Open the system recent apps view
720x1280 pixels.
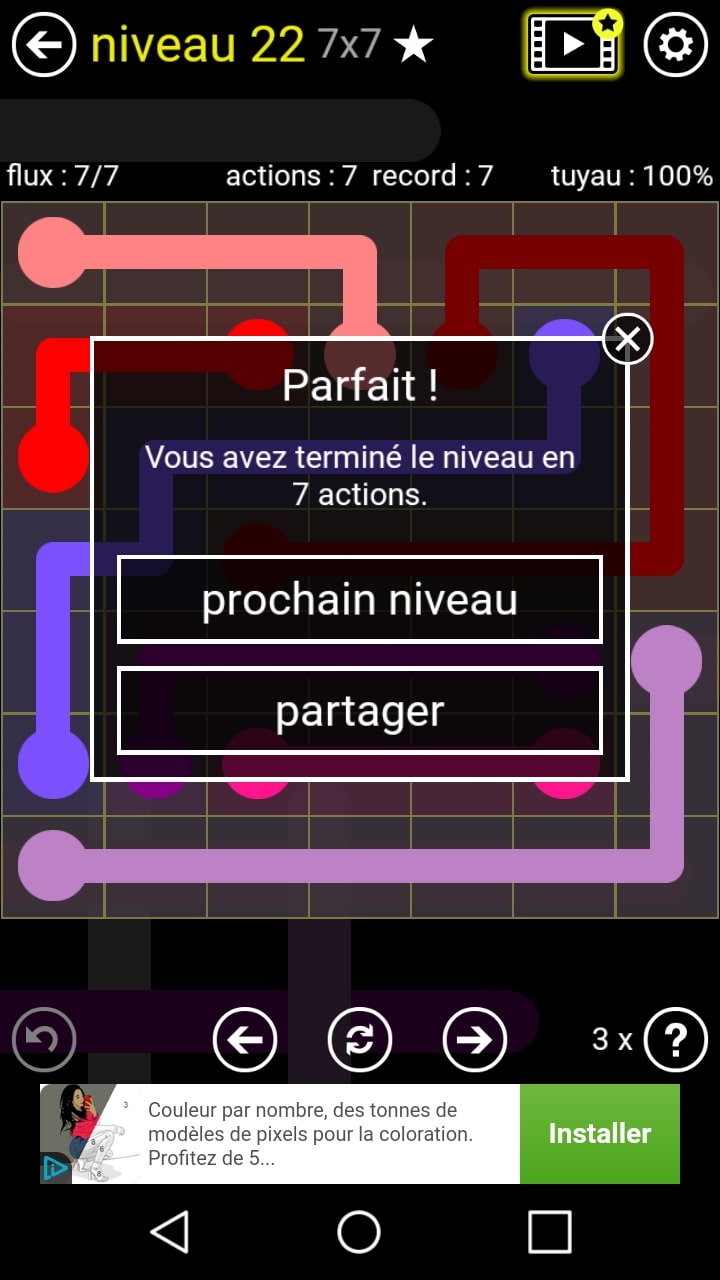[549, 1232]
